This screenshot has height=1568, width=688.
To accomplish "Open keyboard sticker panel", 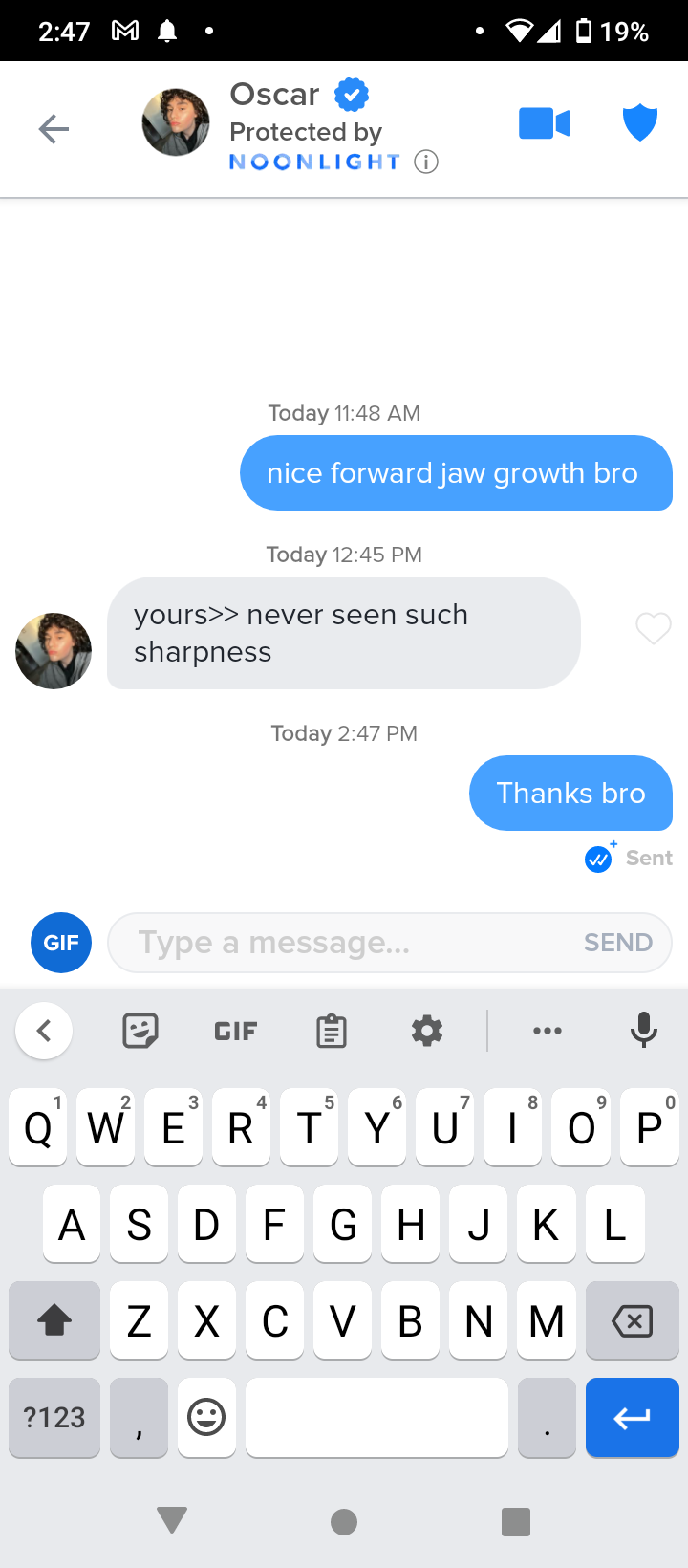I will [x=140, y=1031].
